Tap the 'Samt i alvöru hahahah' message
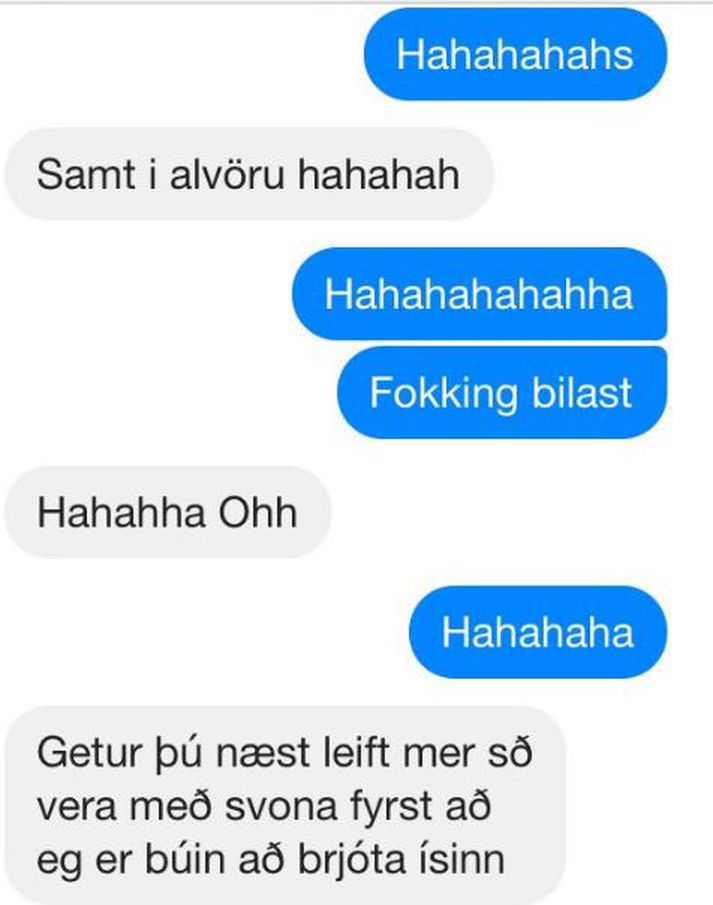This screenshot has width=713, height=905. tap(248, 175)
